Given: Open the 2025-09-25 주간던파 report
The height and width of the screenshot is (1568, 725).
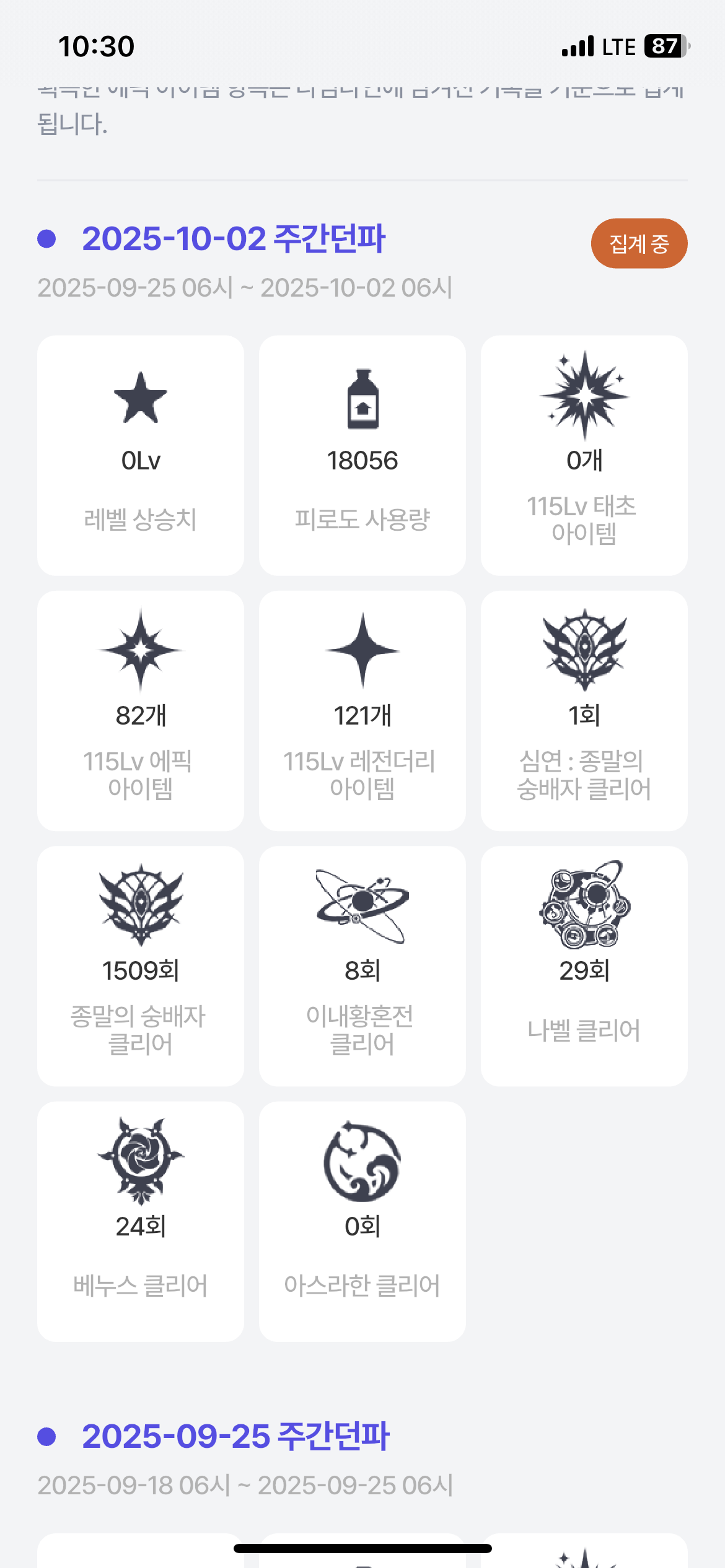Looking at the screenshot, I should tap(235, 1436).
